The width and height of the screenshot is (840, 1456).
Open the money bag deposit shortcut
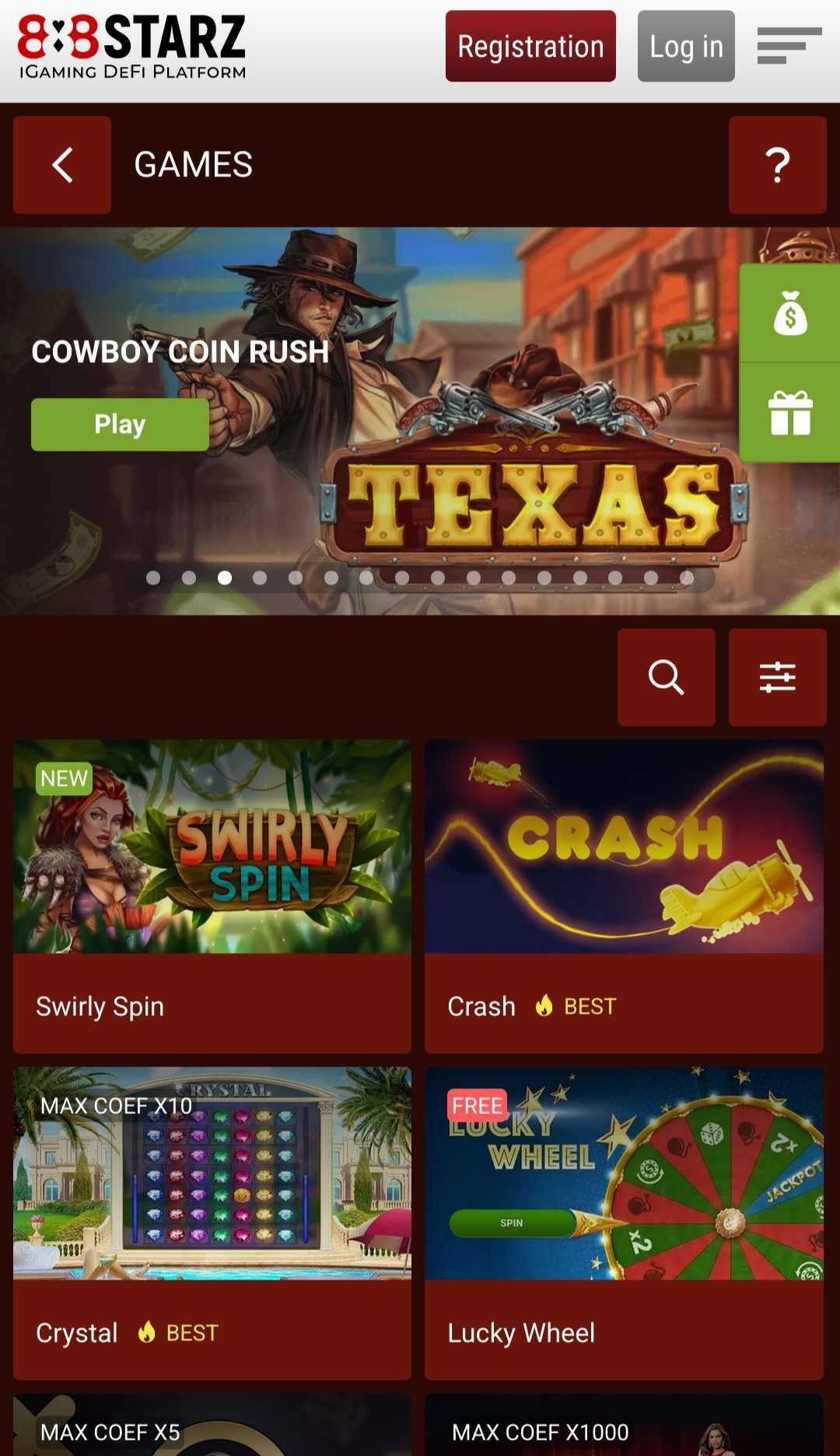click(789, 313)
